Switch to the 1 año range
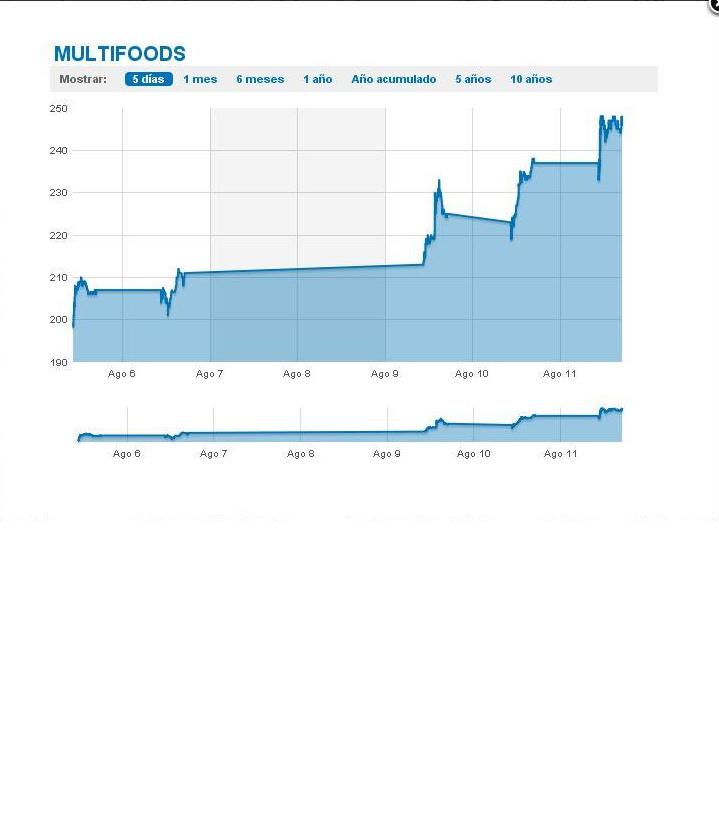 point(318,79)
